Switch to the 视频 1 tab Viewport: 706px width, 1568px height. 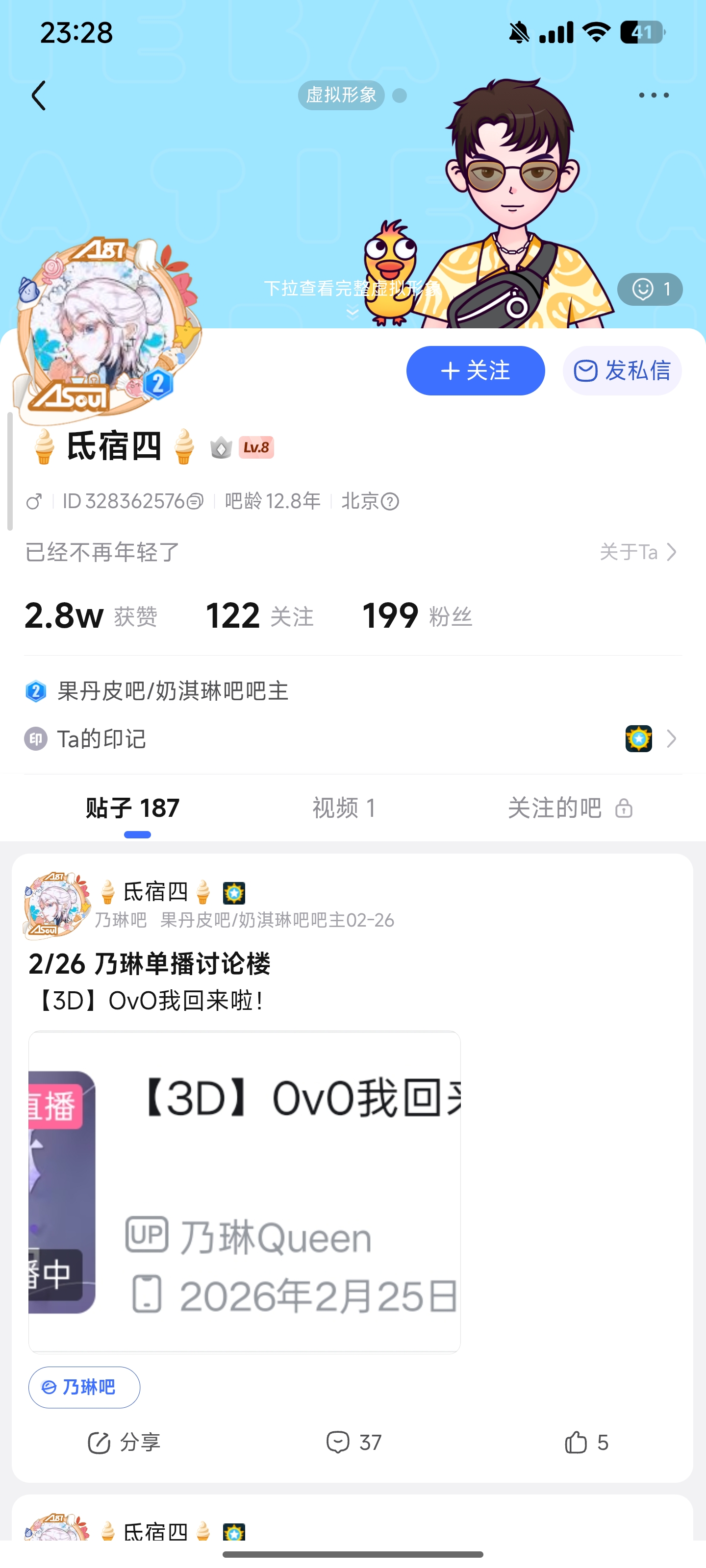coord(344,808)
